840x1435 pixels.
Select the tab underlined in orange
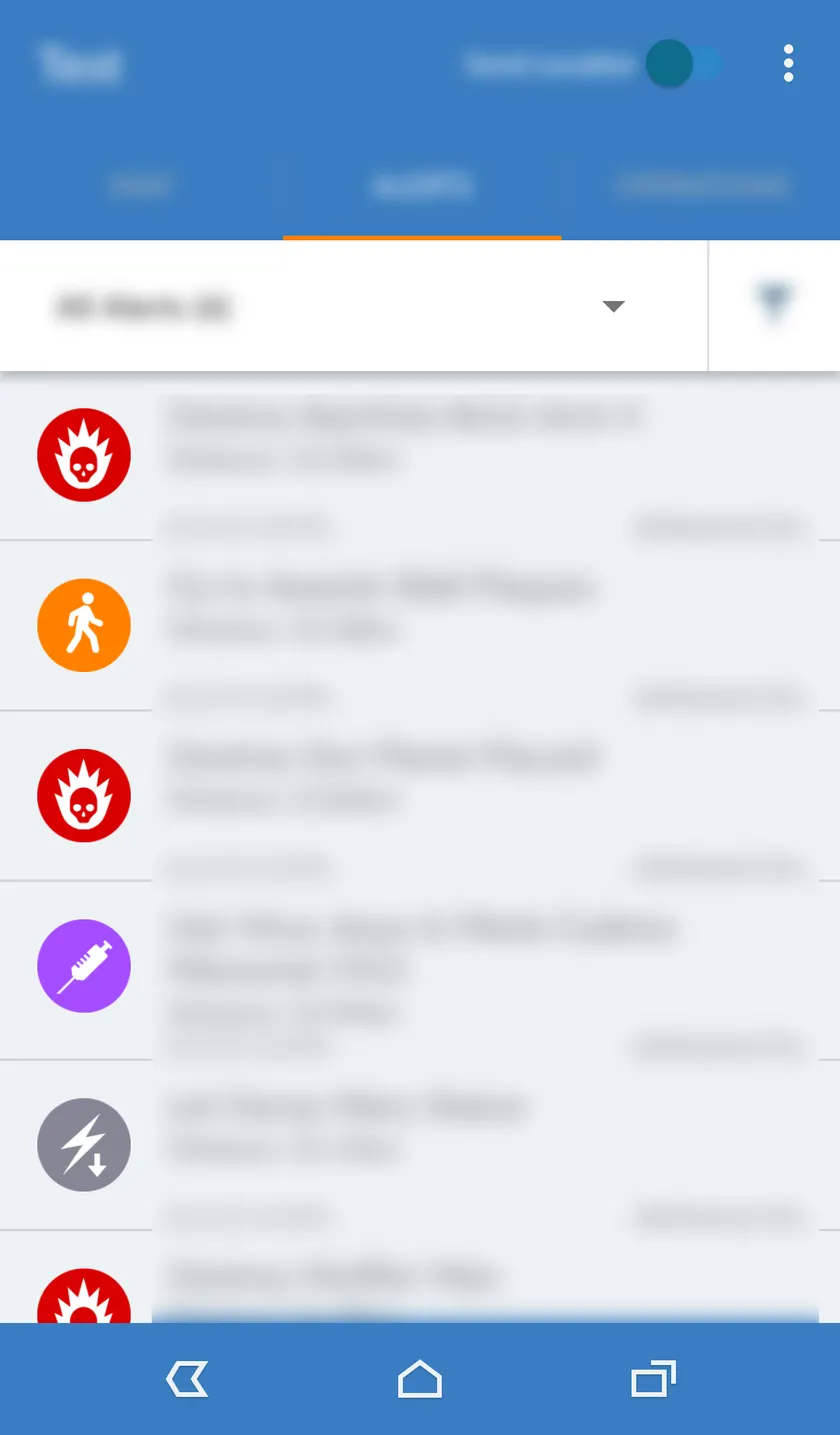point(422,186)
